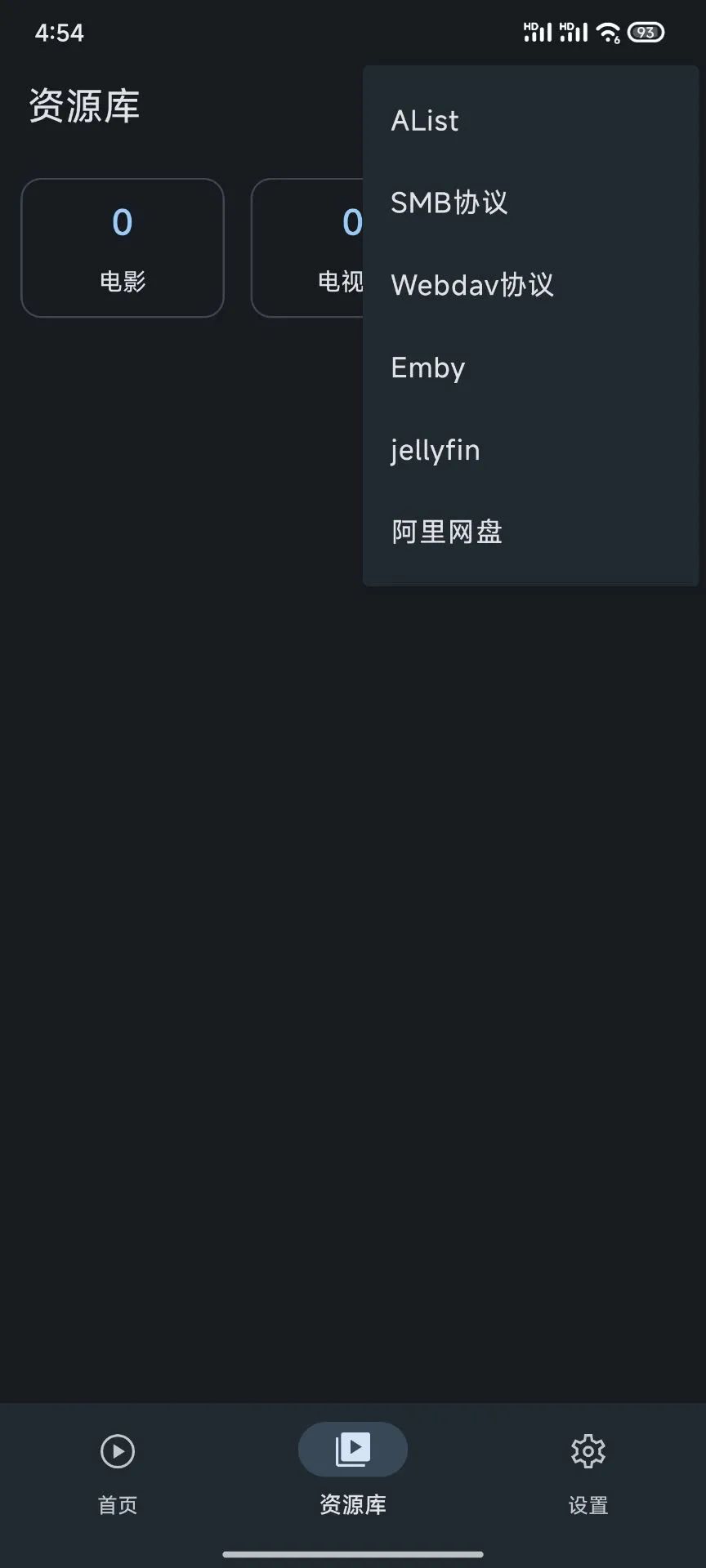Select Webdav协议 source

[529, 285]
